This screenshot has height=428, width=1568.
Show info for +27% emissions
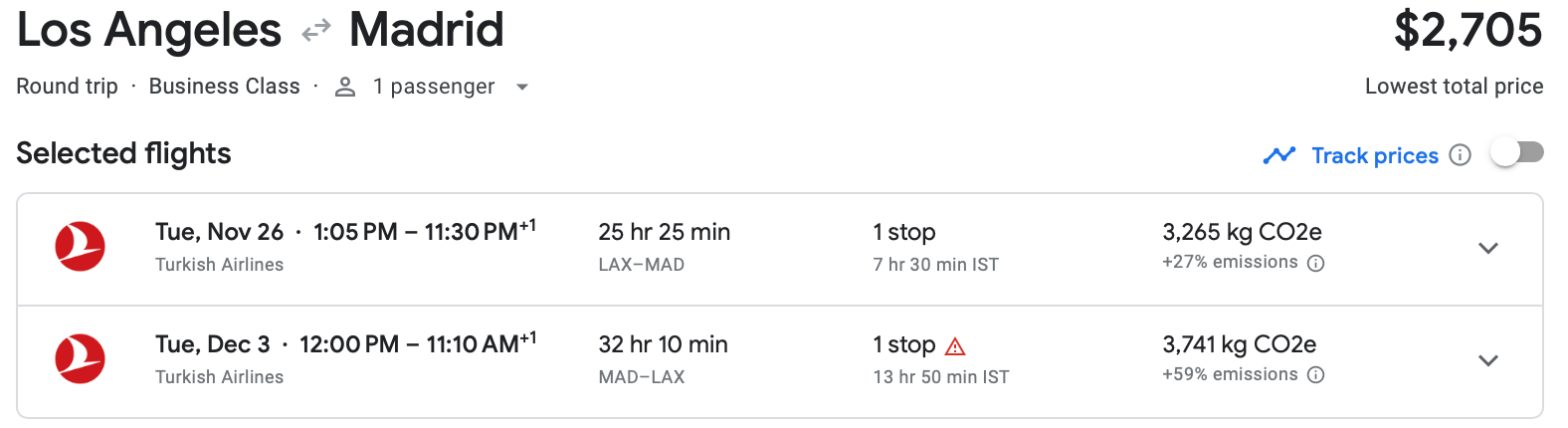1315,264
